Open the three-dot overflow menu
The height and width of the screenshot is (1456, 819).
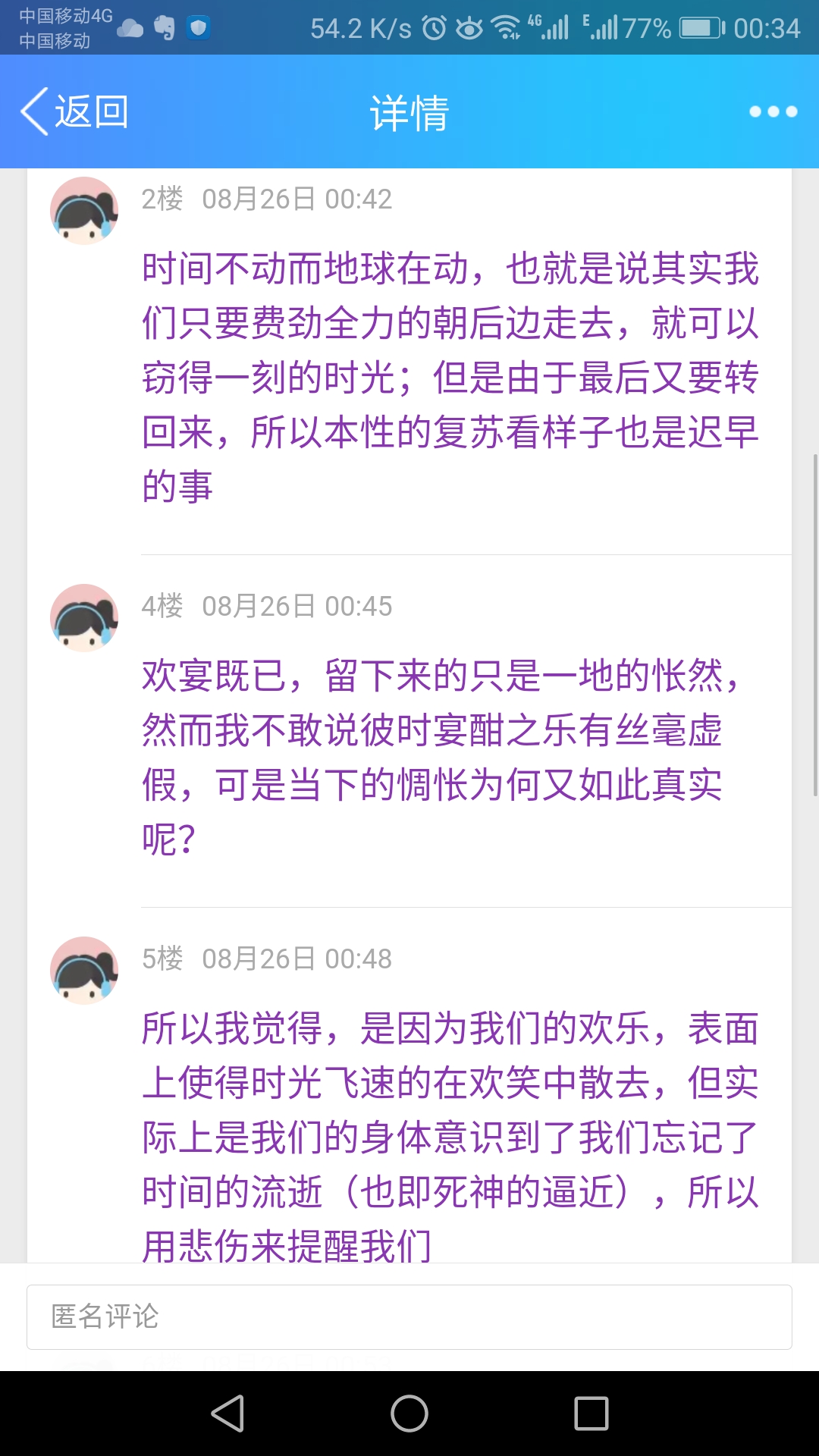(x=773, y=112)
